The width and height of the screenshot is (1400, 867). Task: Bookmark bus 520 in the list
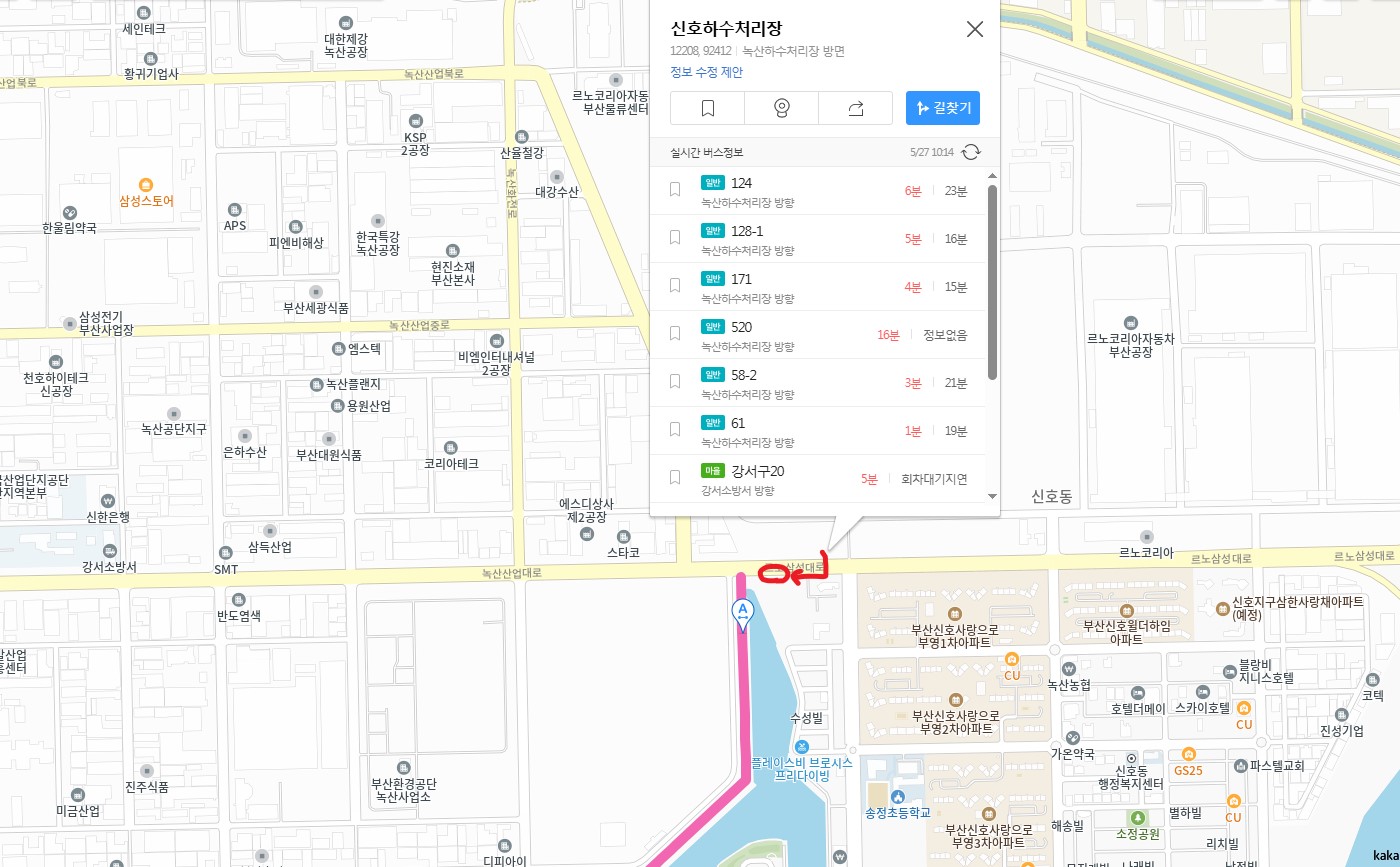pos(675,333)
